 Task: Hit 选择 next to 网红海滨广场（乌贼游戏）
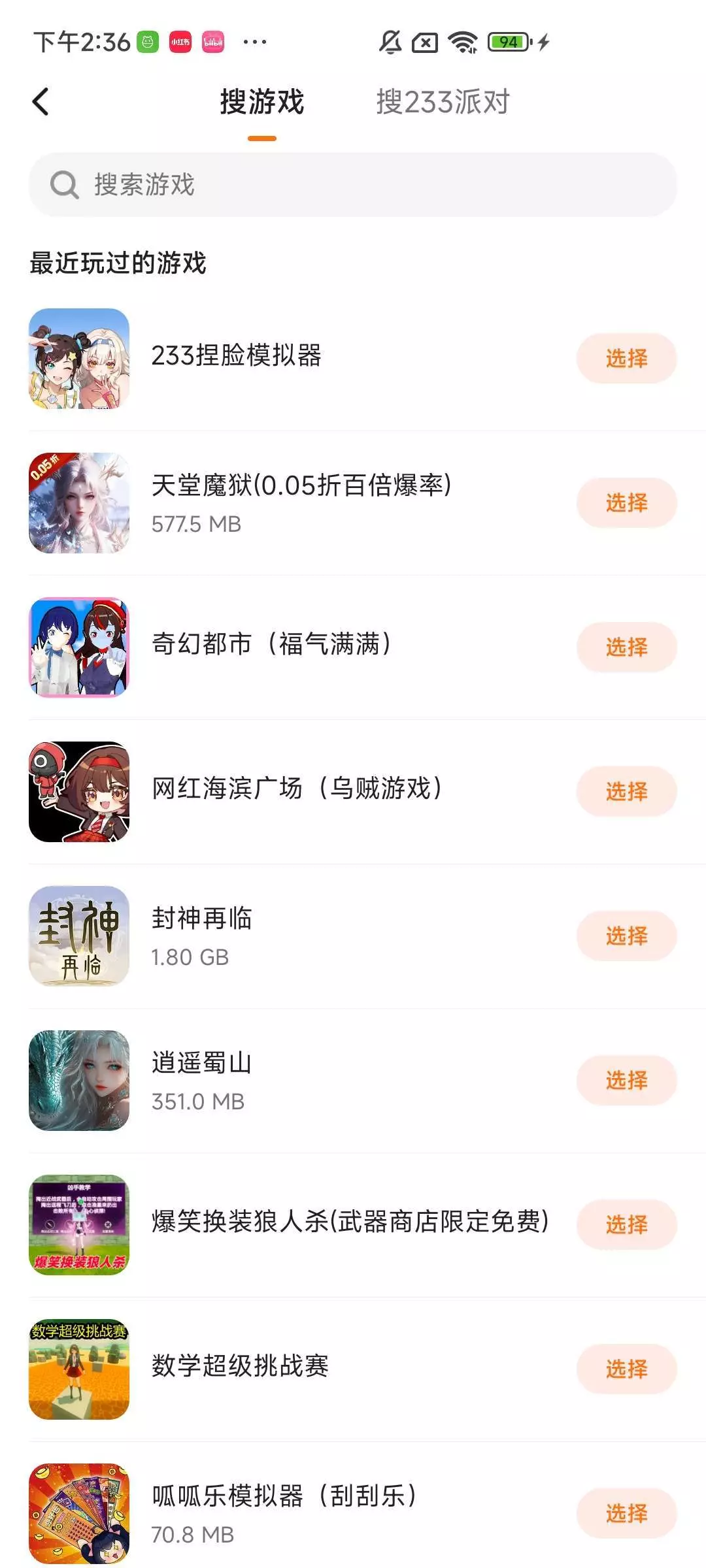coord(626,791)
